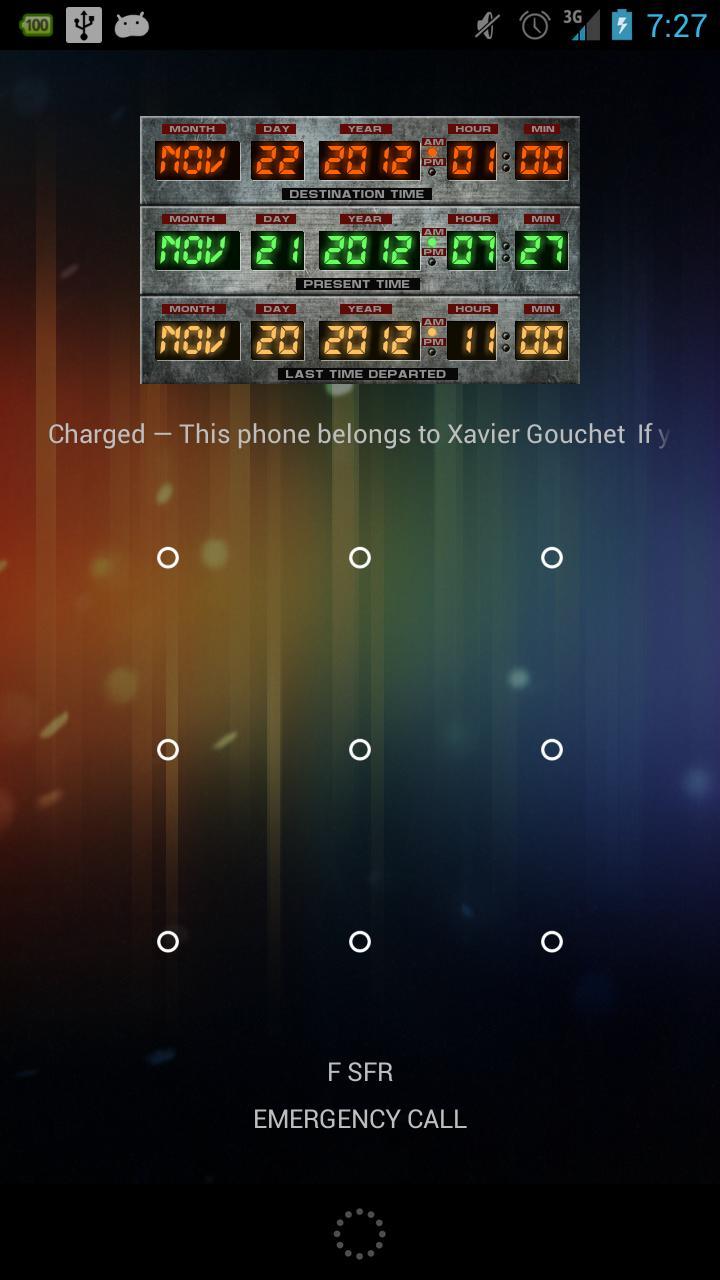Tap the EMERGENCY CALL button
The width and height of the screenshot is (720, 1280).
tap(360, 1119)
